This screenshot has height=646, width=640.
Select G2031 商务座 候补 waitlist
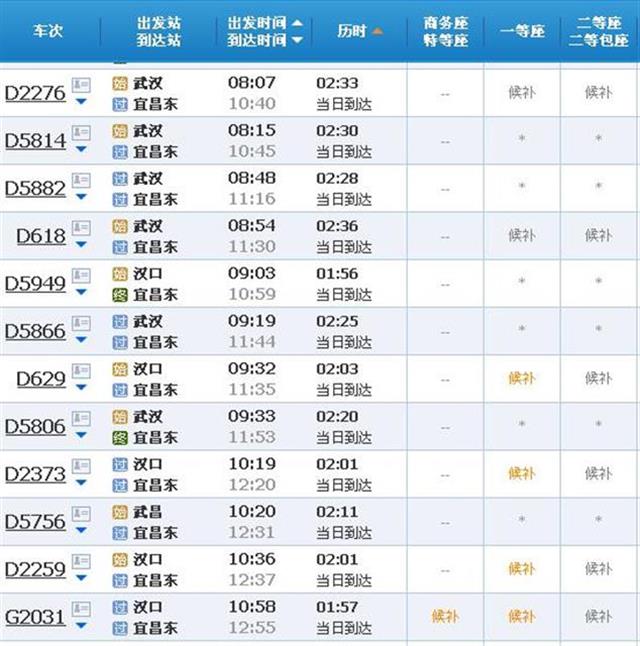(445, 616)
